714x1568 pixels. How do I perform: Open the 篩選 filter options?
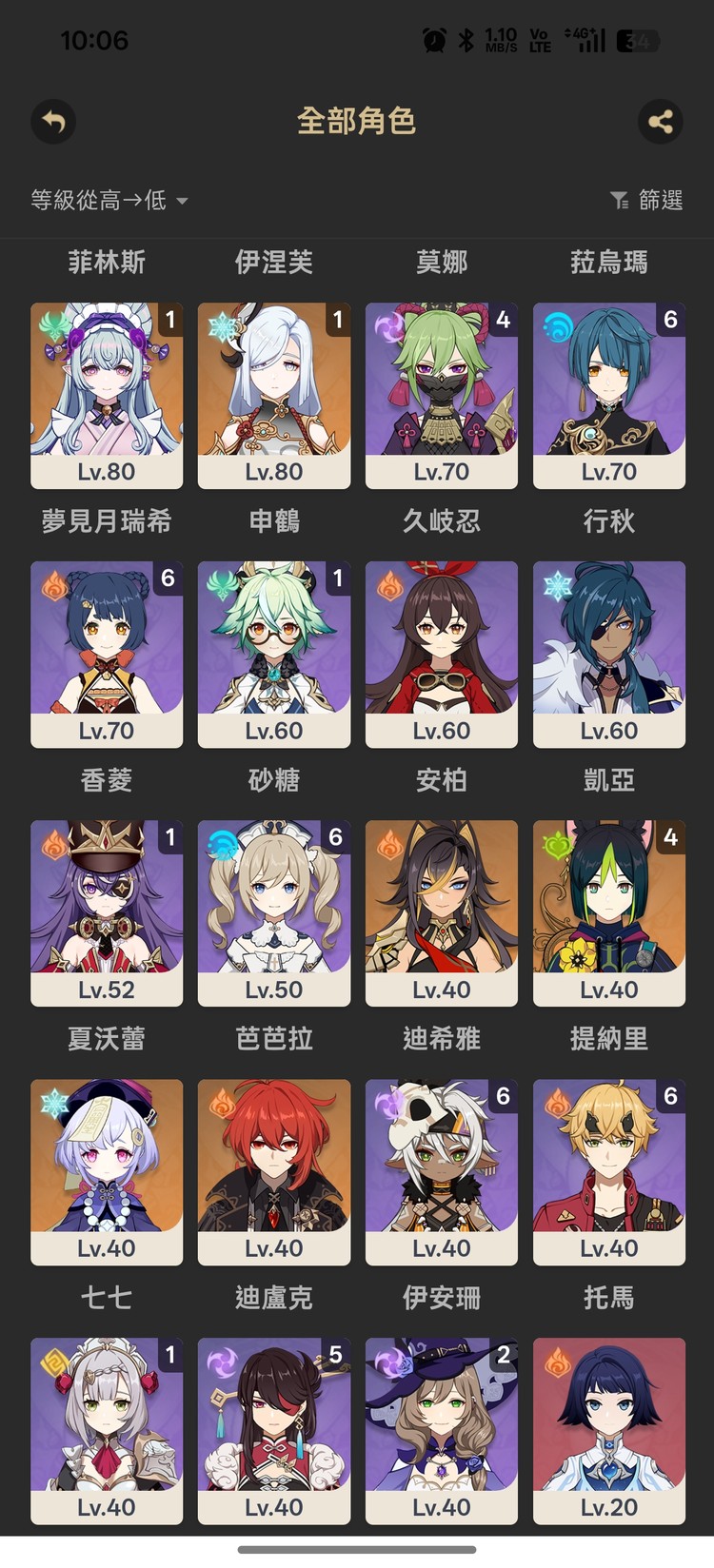click(x=646, y=200)
